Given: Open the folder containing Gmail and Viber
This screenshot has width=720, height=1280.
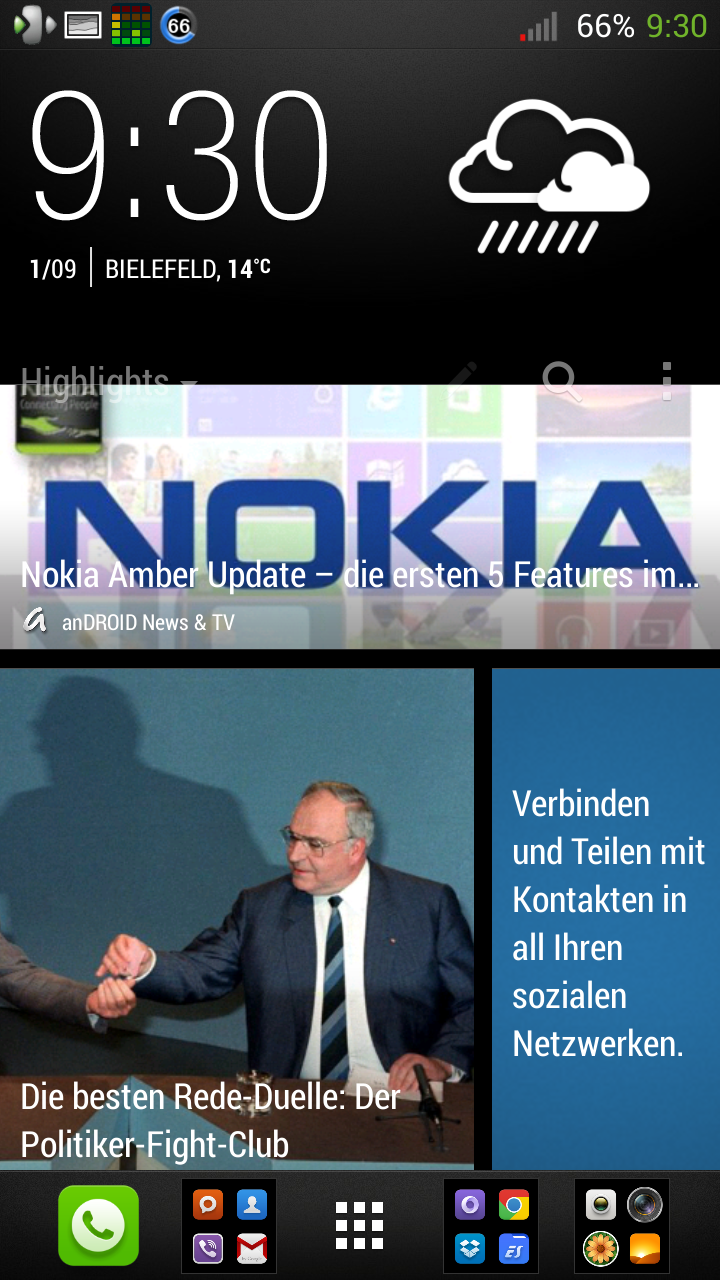Looking at the screenshot, I should pos(229,1226).
